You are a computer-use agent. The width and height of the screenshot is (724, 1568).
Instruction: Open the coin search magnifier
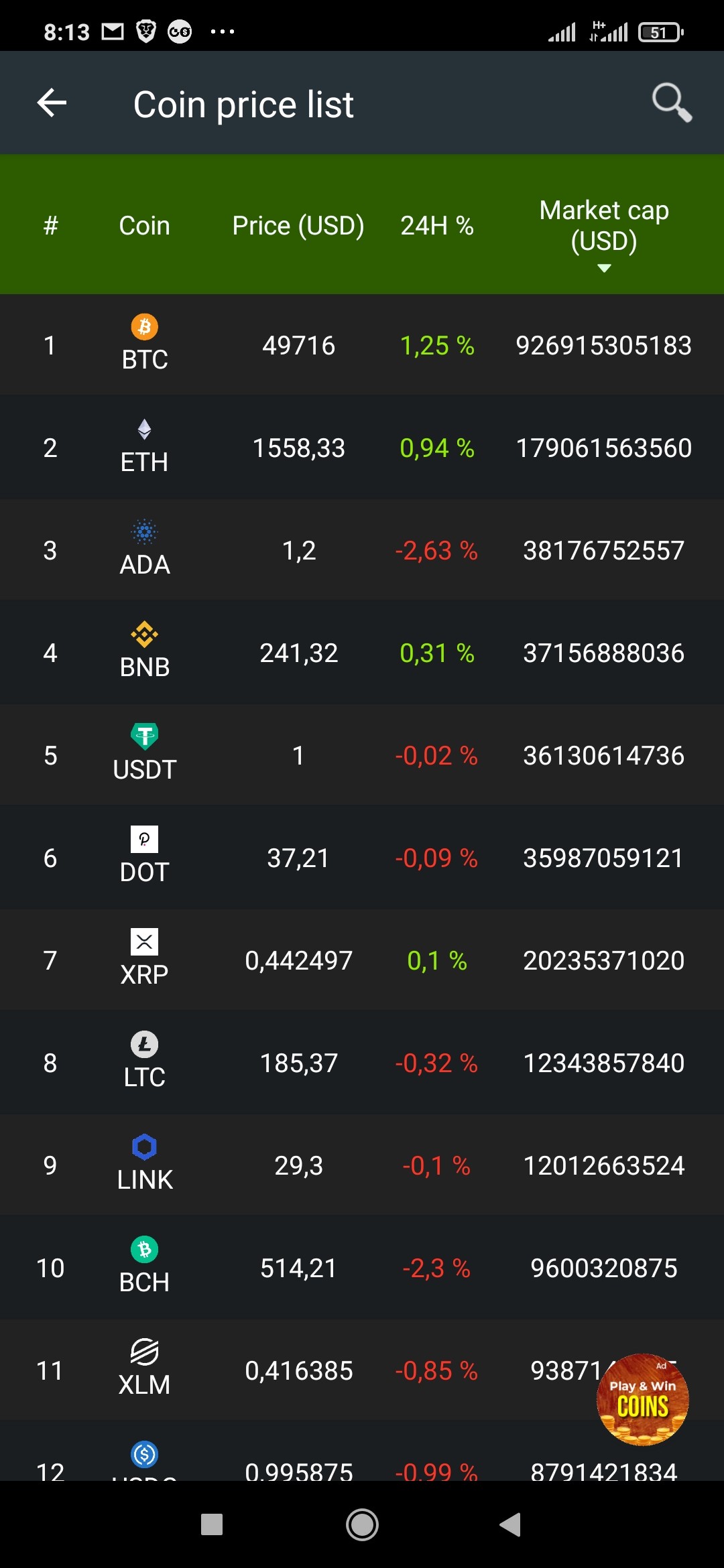[x=672, y=103]
